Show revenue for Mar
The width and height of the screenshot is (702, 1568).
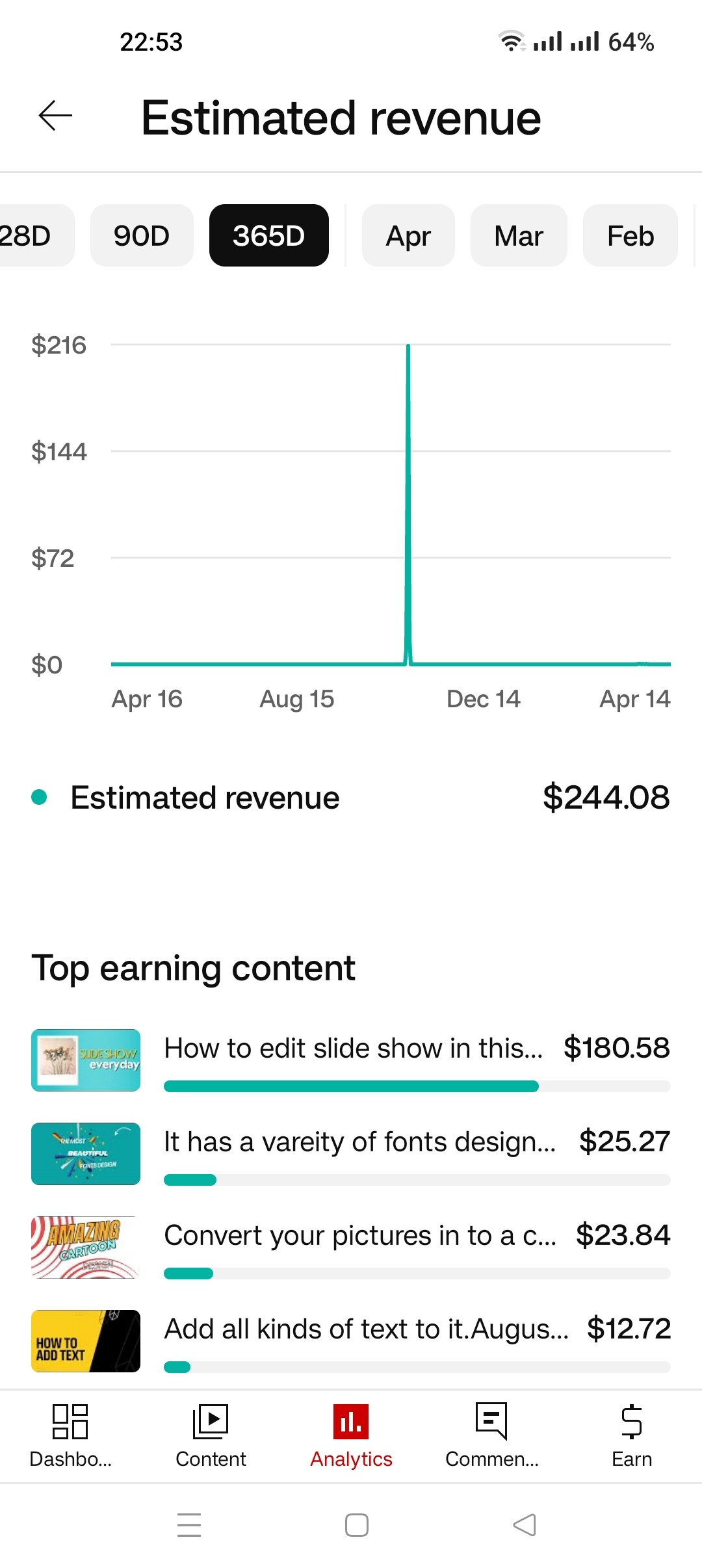pyautogui.click(x=519, y=235)
